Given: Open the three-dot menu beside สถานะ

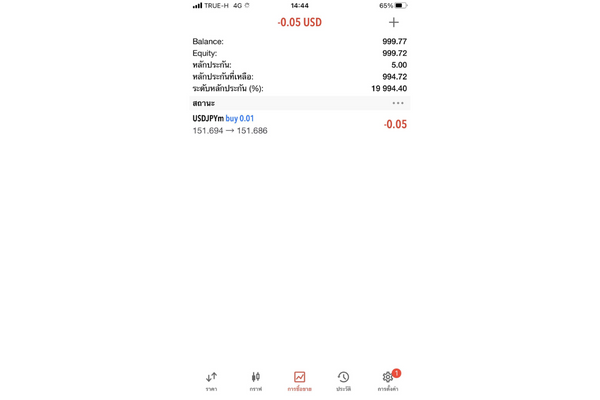Looking at the screenshot, I should [398, 103].
